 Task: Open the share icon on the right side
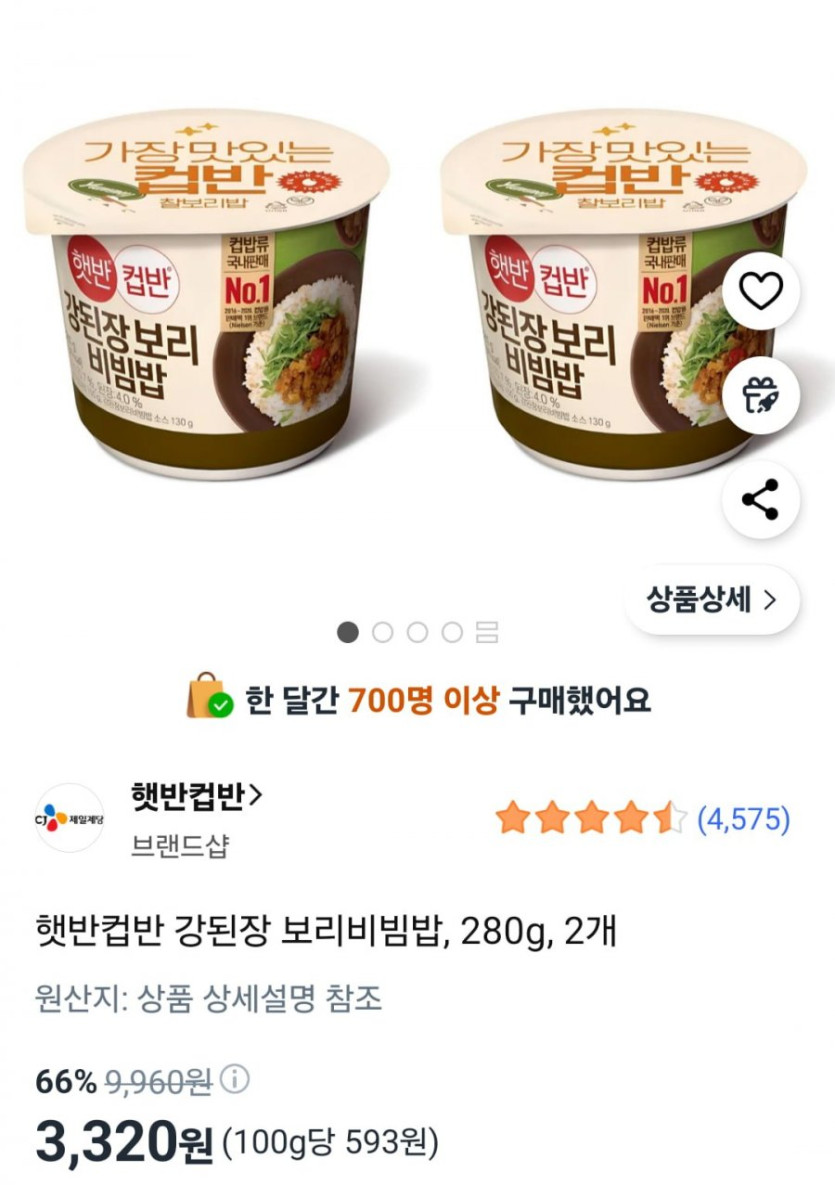(761, 499)
